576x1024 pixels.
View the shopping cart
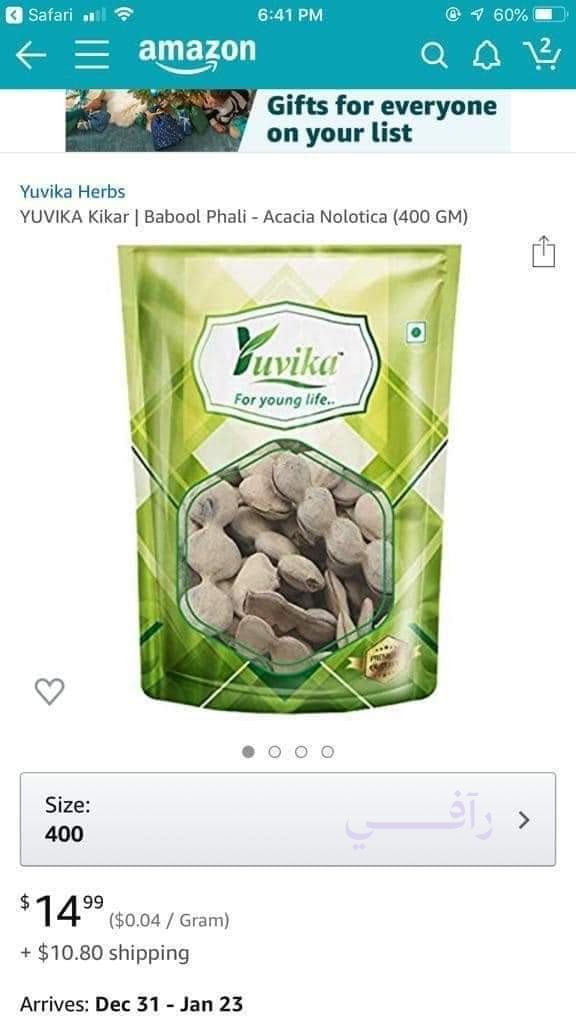click(542, 54)
